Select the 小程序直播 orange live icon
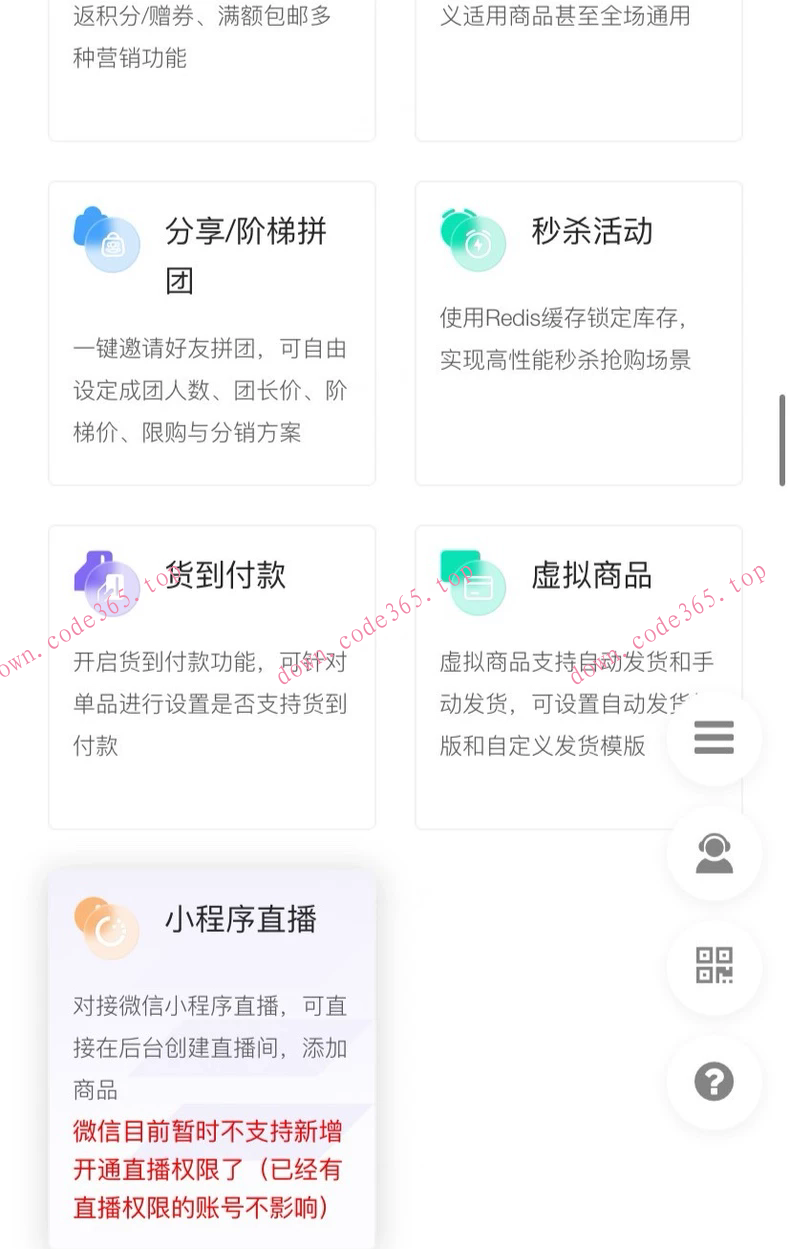The width and height of the screenshot is (790, 1249). click(107, 926)
